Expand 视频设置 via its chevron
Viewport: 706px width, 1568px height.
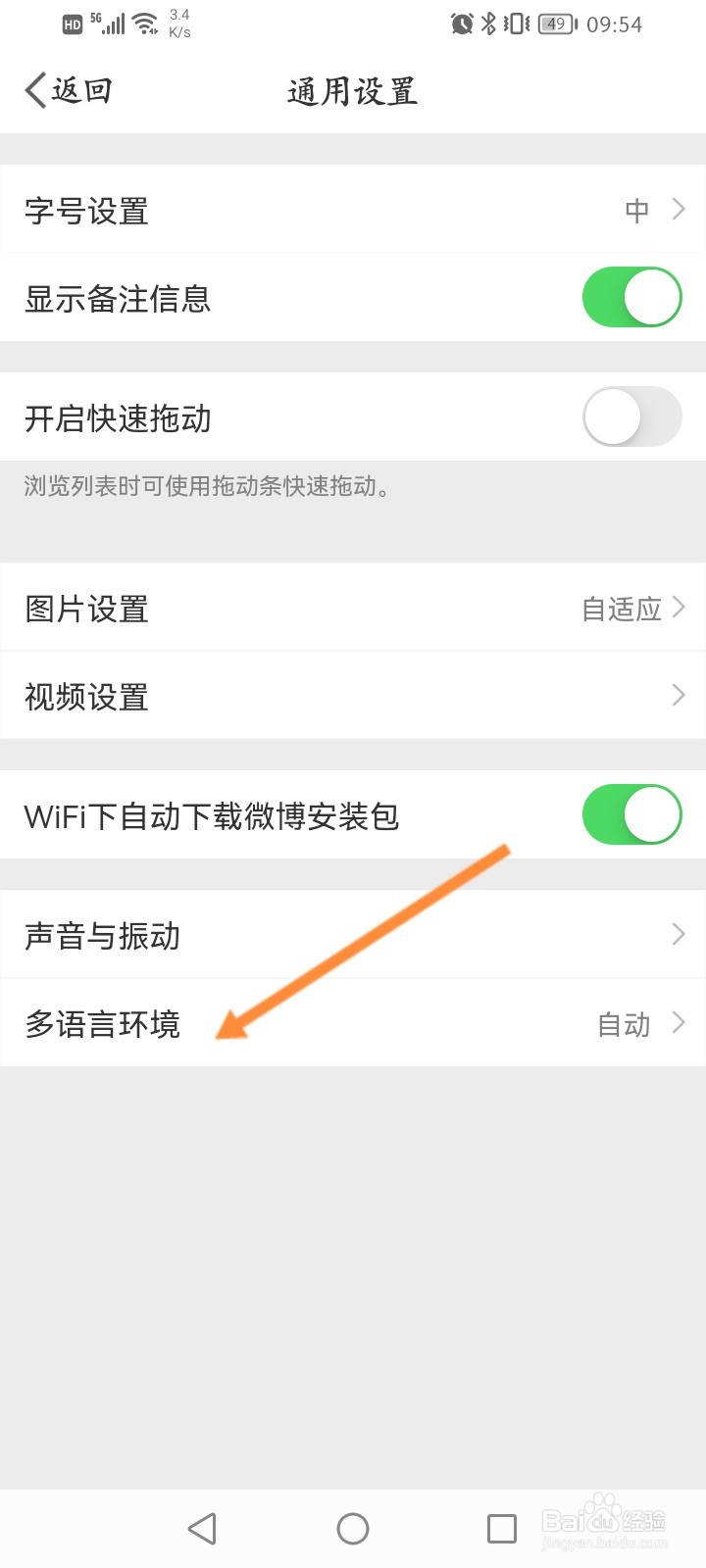[x=678, y=695]
